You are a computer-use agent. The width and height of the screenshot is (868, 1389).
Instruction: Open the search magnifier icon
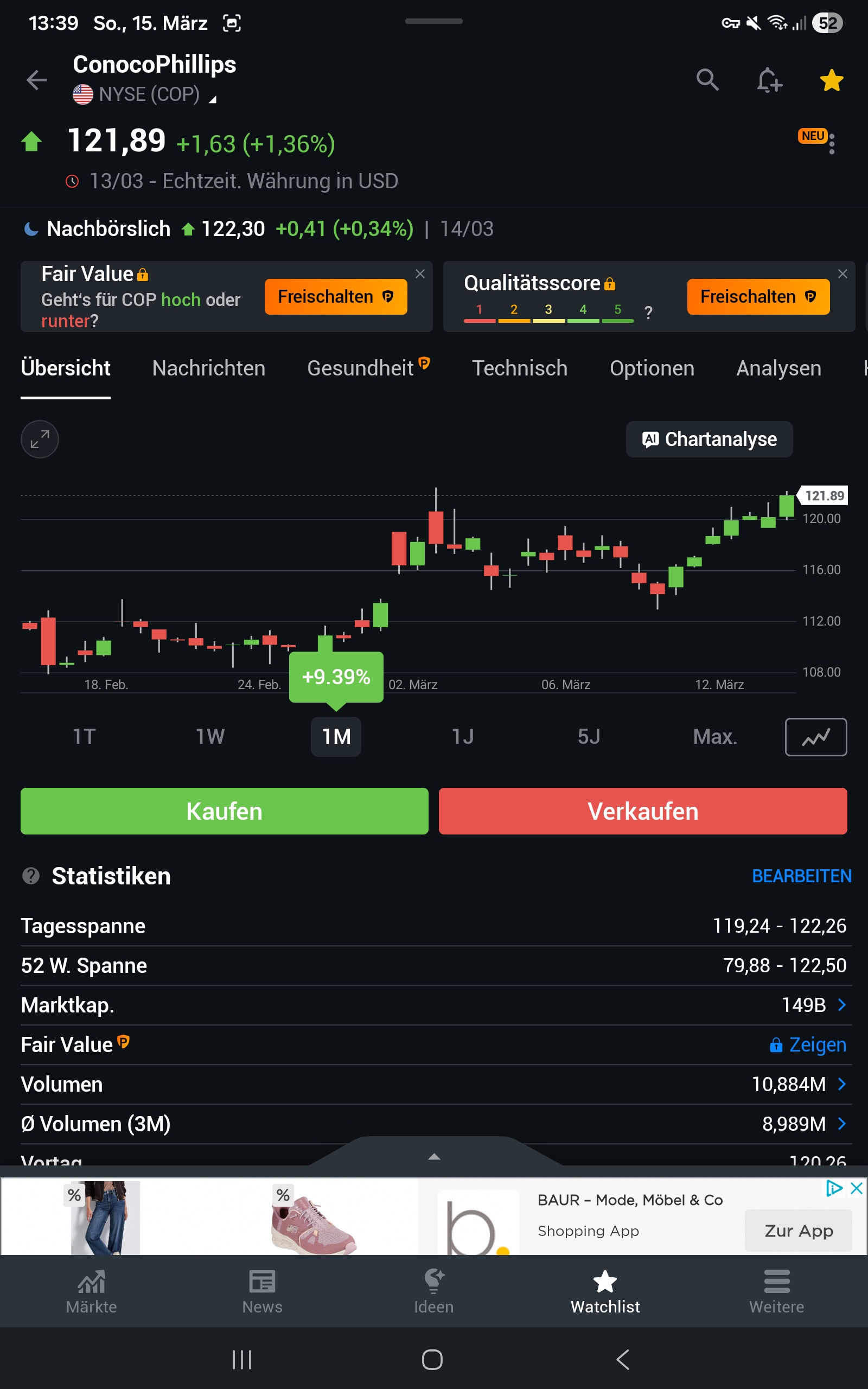coord(707,80)
